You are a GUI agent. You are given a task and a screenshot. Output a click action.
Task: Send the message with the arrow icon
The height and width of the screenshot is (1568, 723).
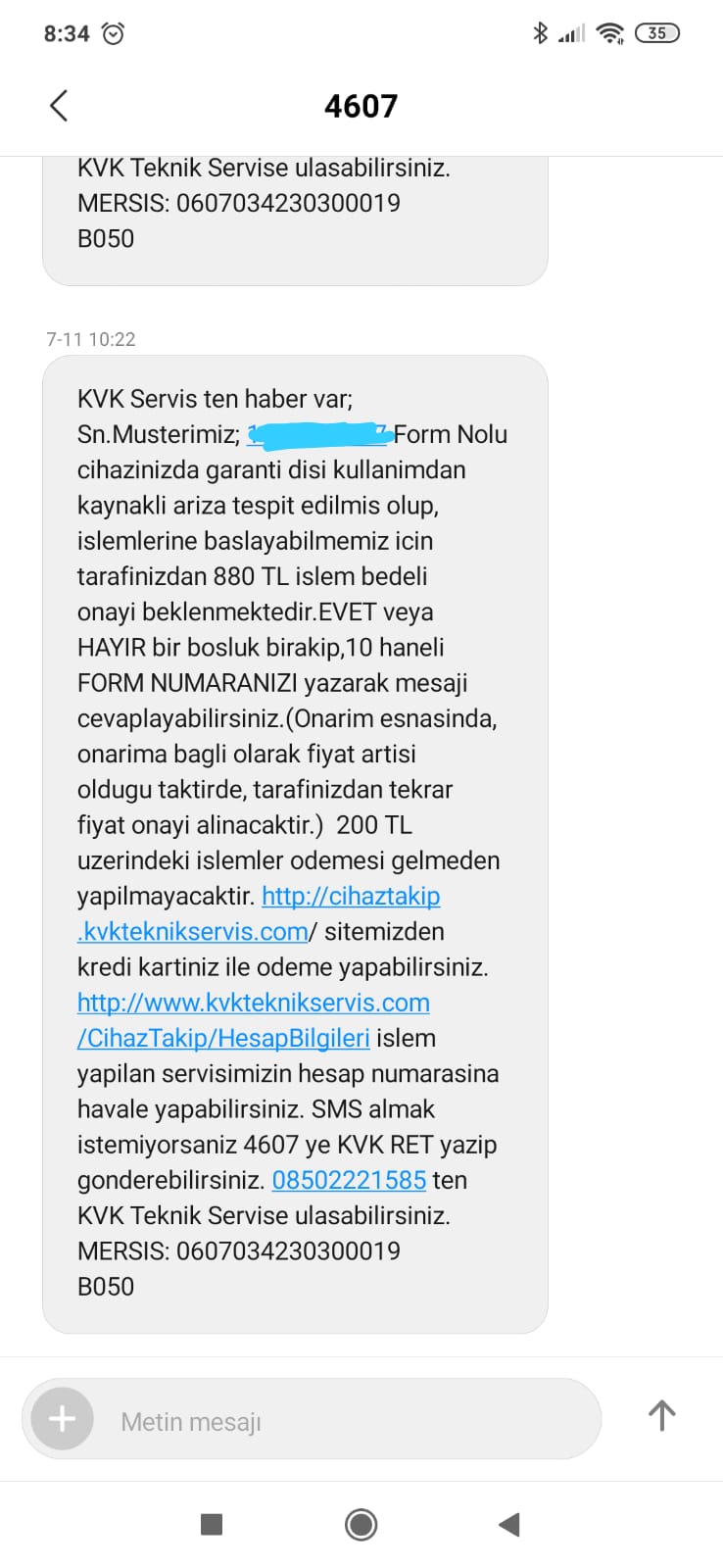click(661, 1415)
